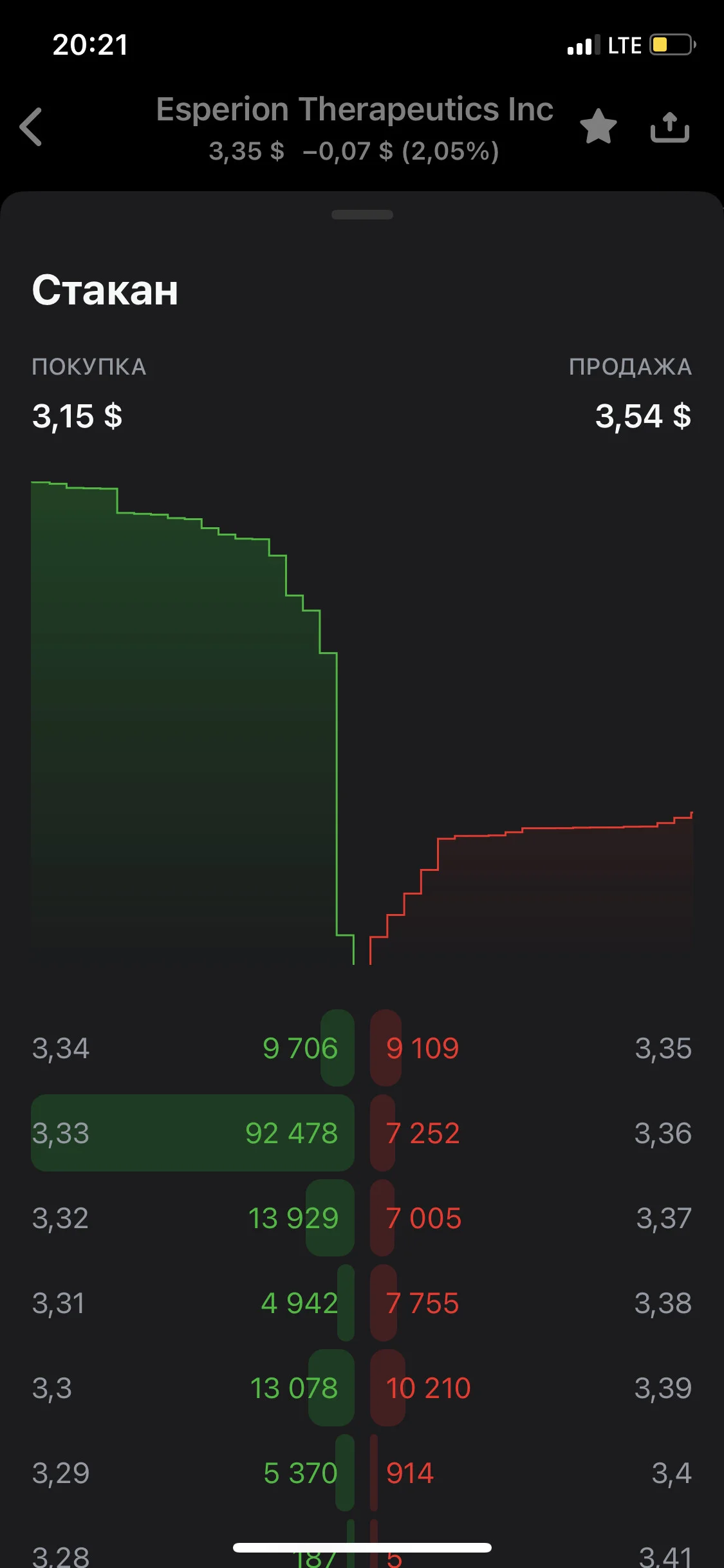The image size is (724, 1568).
Task: Select the 3,29 bid row with 5 370
Action: (193, 1473)
